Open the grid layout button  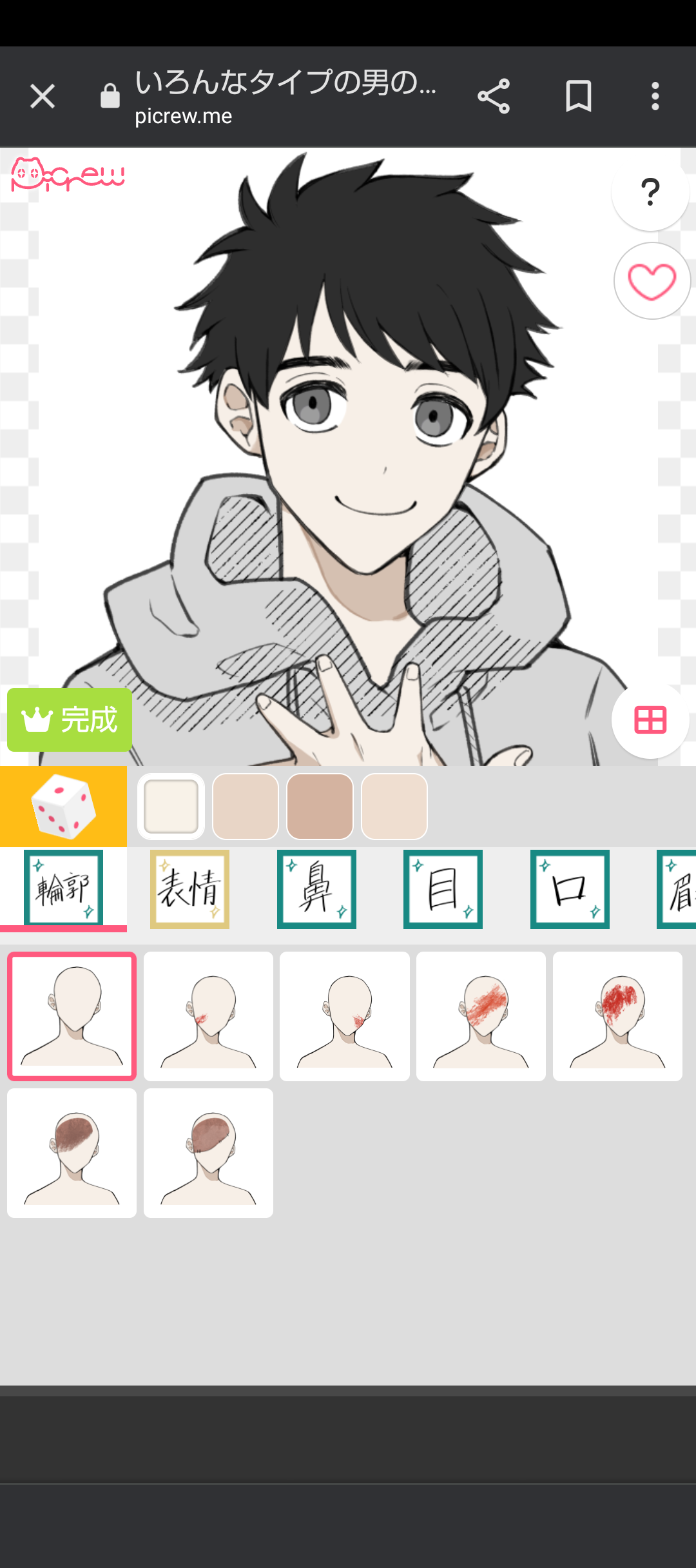(650, 720)
